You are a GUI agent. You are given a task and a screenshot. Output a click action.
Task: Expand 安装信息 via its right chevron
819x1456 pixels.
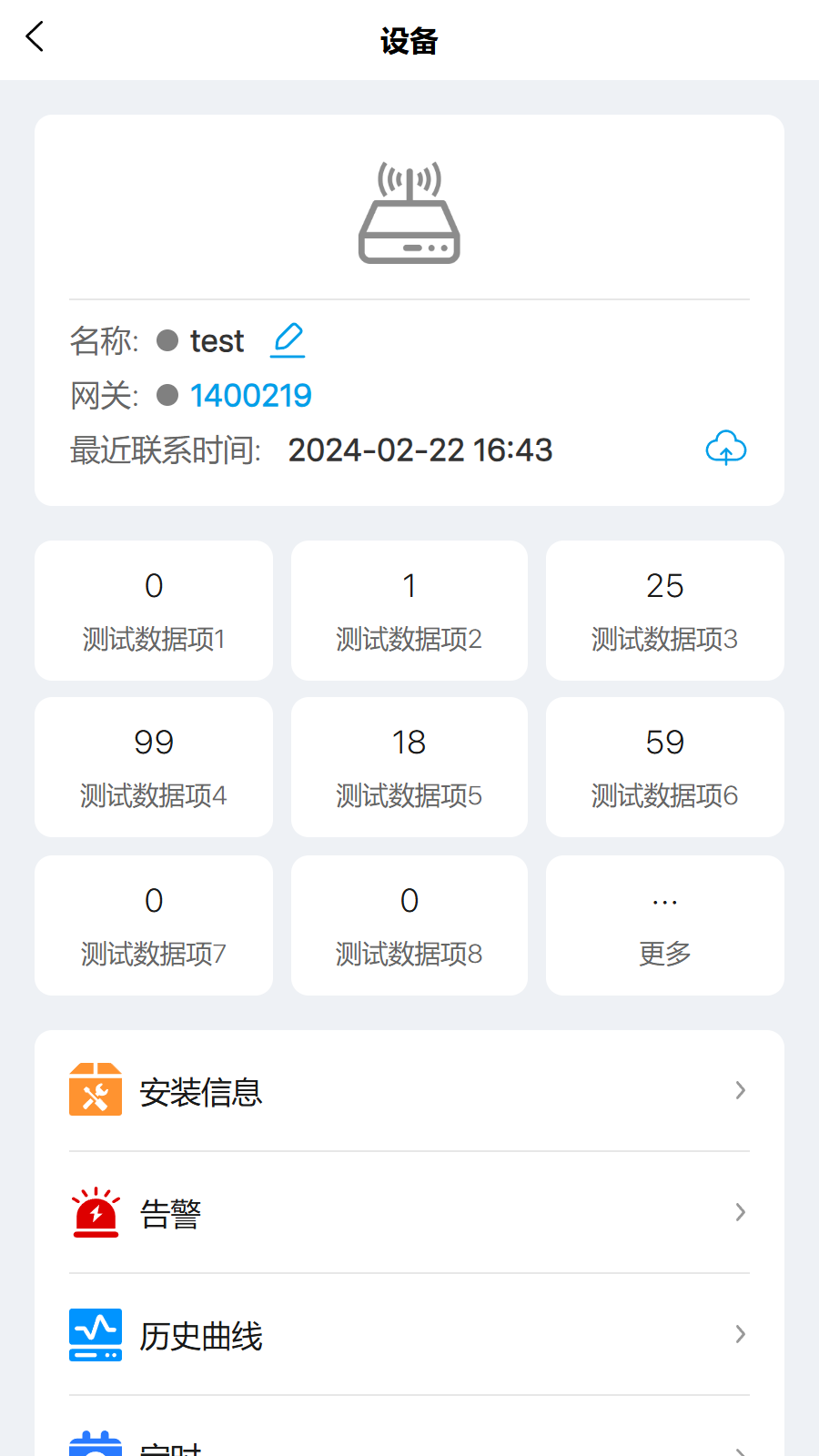click(x=739, y=1089)
